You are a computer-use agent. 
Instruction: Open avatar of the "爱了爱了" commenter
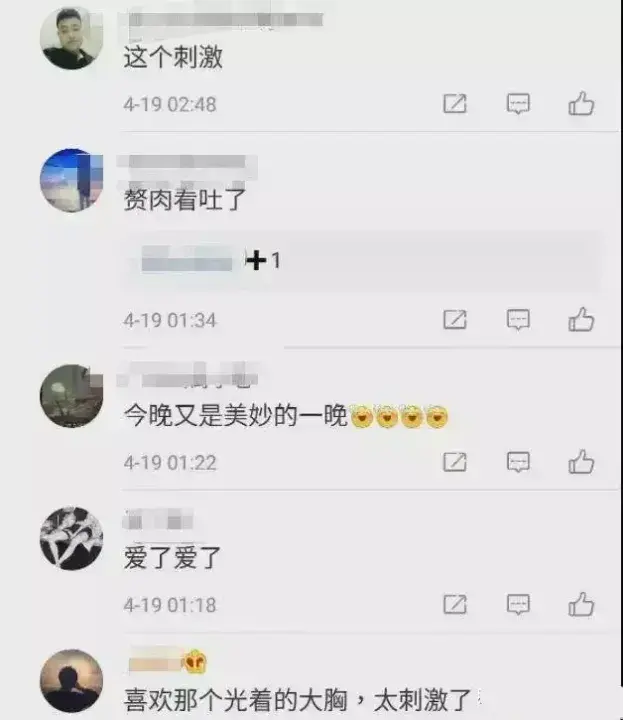(71, 538)
